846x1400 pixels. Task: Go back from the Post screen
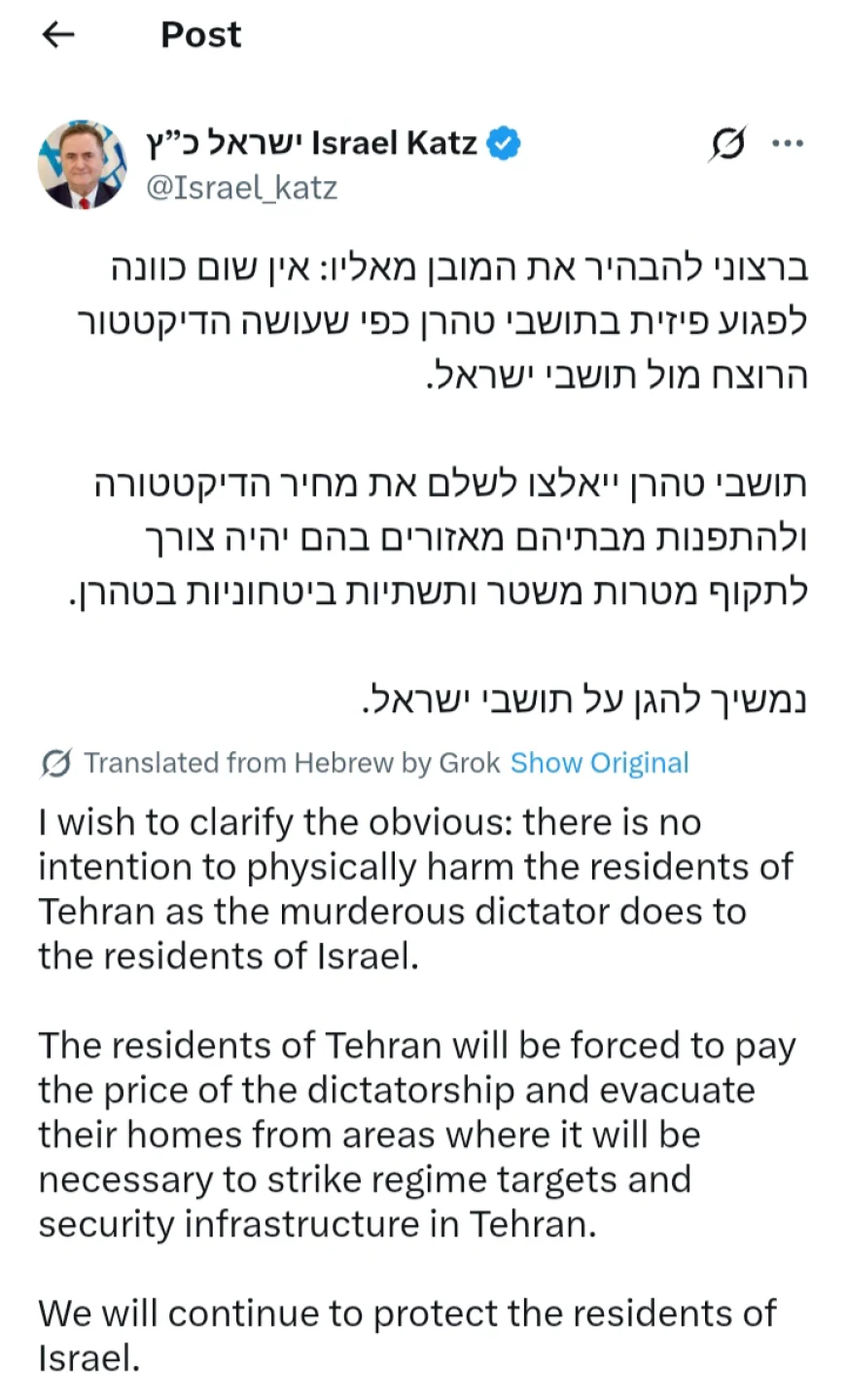point(59,36)
